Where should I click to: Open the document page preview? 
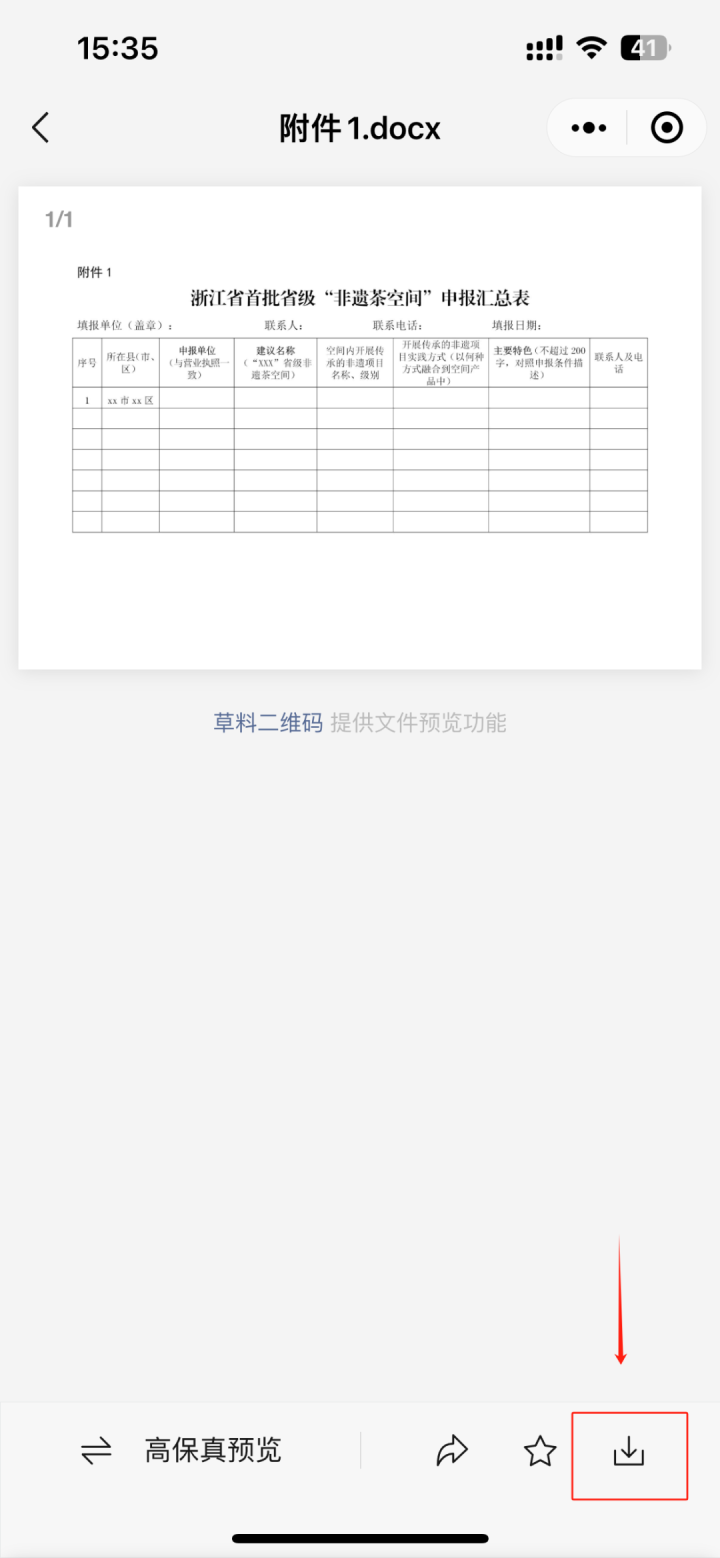click(x=359, y=428)
